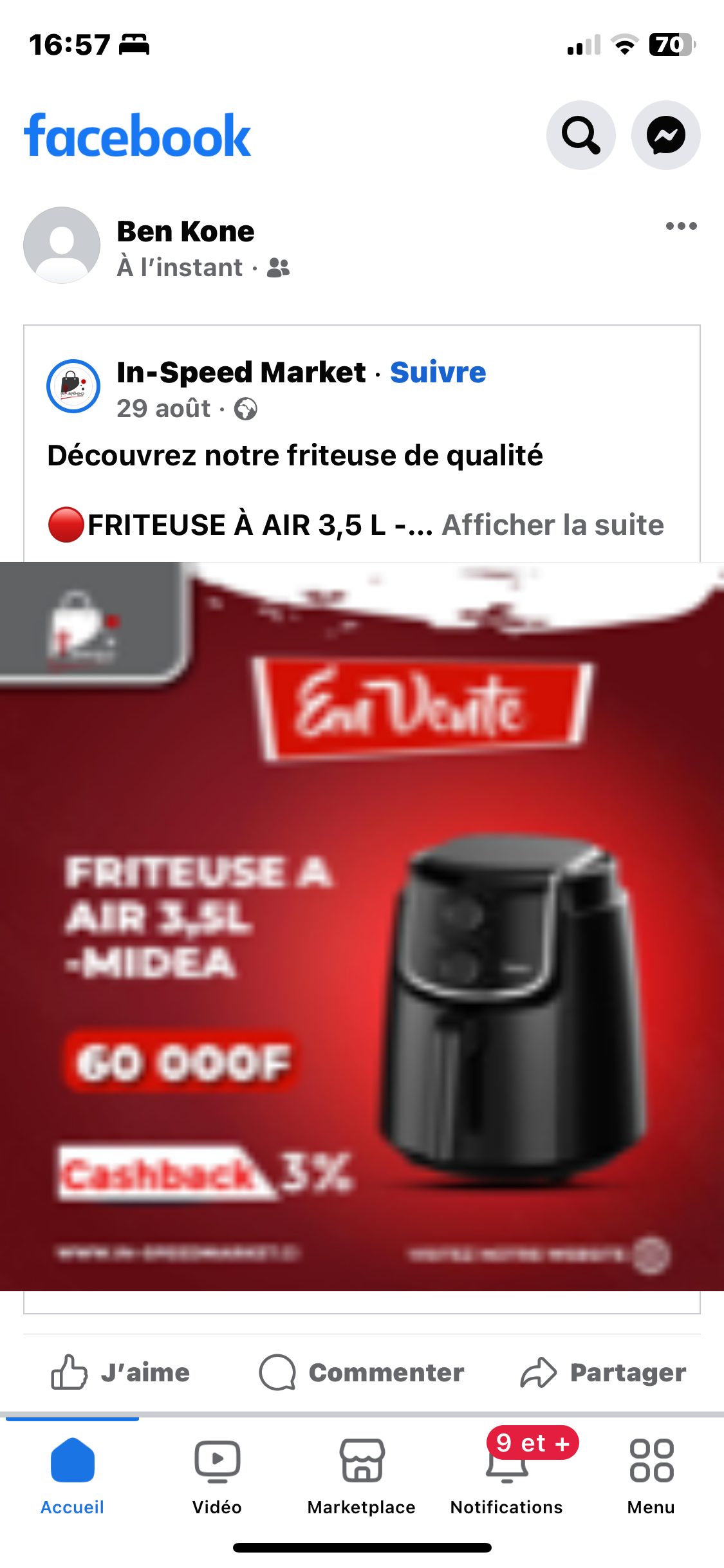The height and width of the screenshot is (1568, 724).
Task: Open Ben Kone's profile picture
Action: tap(62, 245)
